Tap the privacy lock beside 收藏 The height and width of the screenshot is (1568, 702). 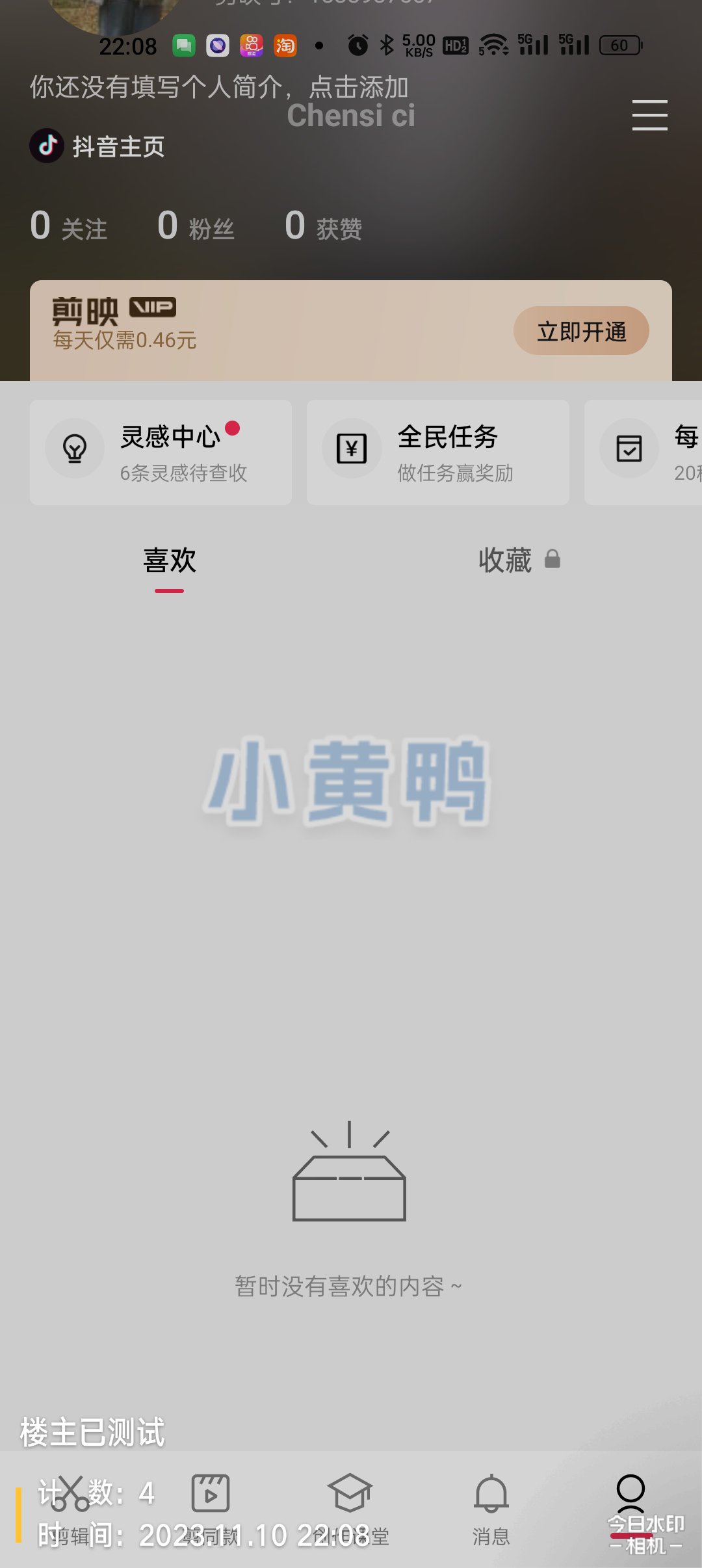tap(552, 560)
